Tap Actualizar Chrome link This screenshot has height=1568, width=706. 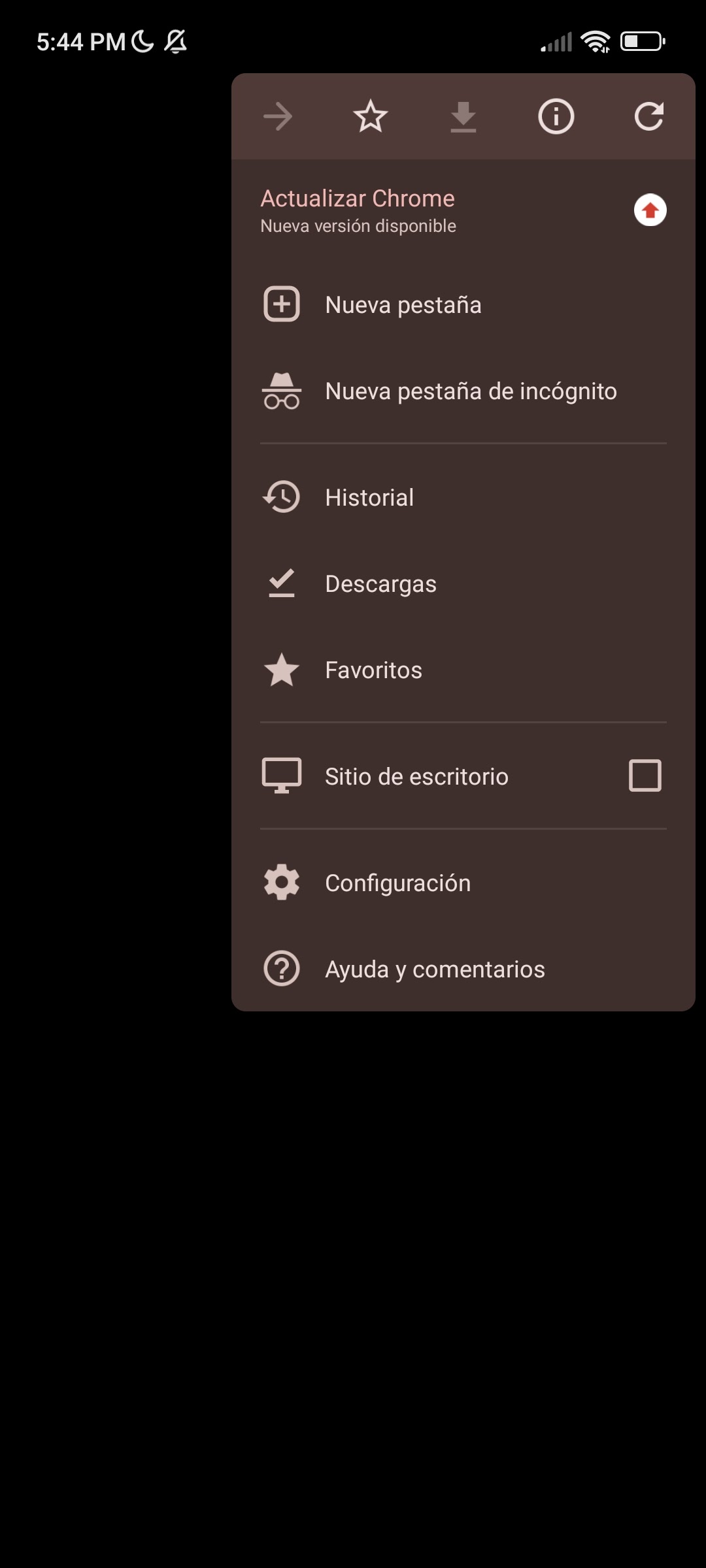(x=358, y=198)
